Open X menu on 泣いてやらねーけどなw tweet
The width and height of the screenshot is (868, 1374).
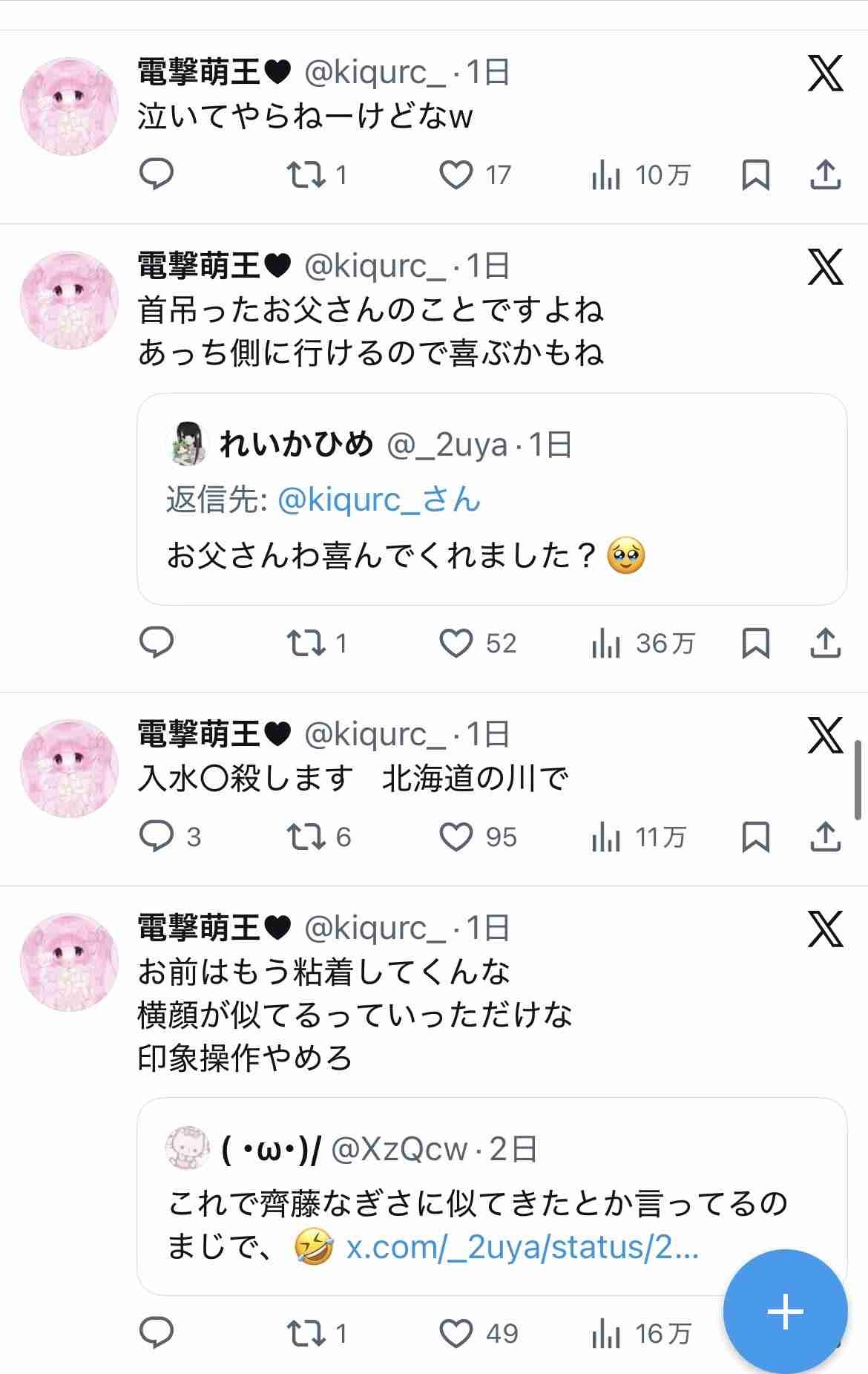pos(825,73)
